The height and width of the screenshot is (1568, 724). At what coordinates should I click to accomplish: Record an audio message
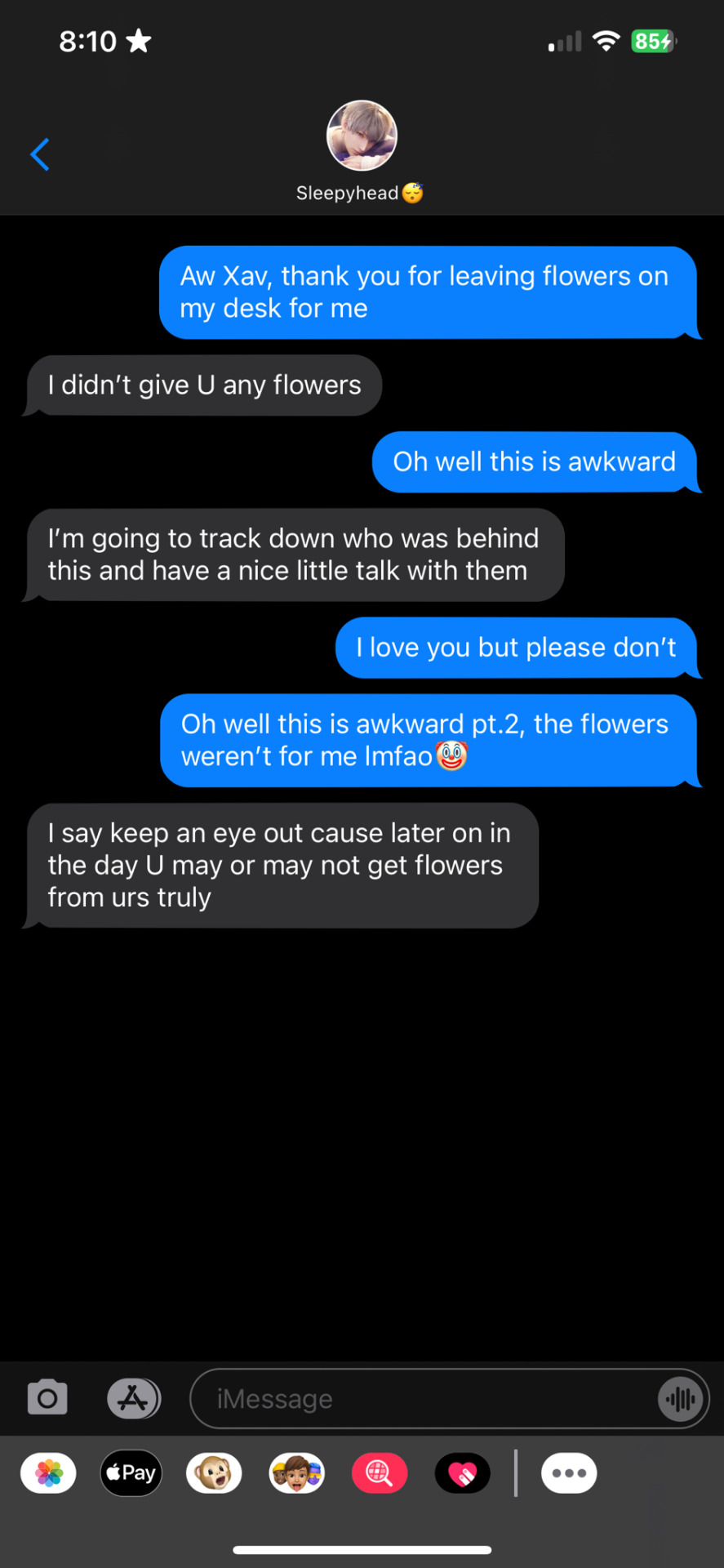pyautogui.click(x=680, y=1399)
